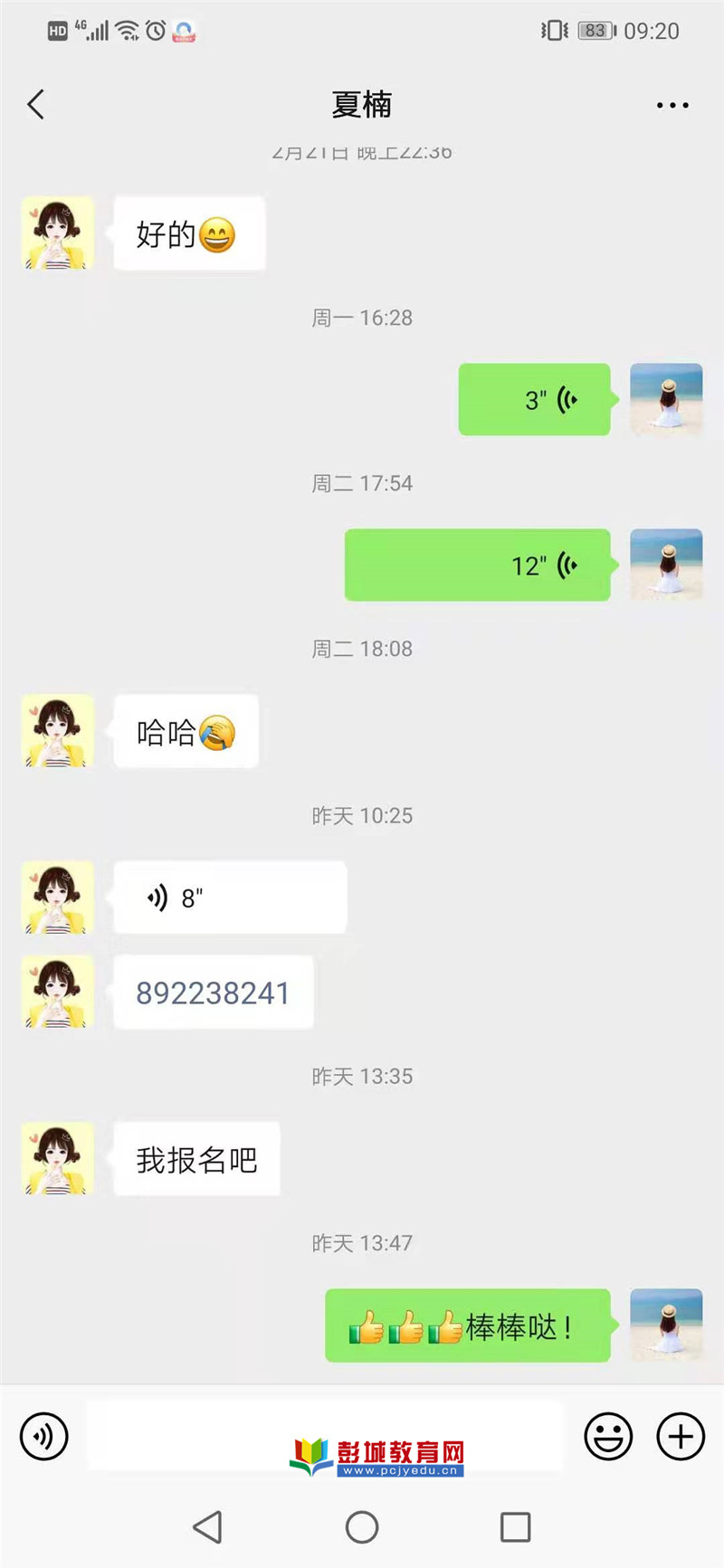
Task: Play the sent 3-second voice message
Action: pyautogui.click(x=535, y=400)
